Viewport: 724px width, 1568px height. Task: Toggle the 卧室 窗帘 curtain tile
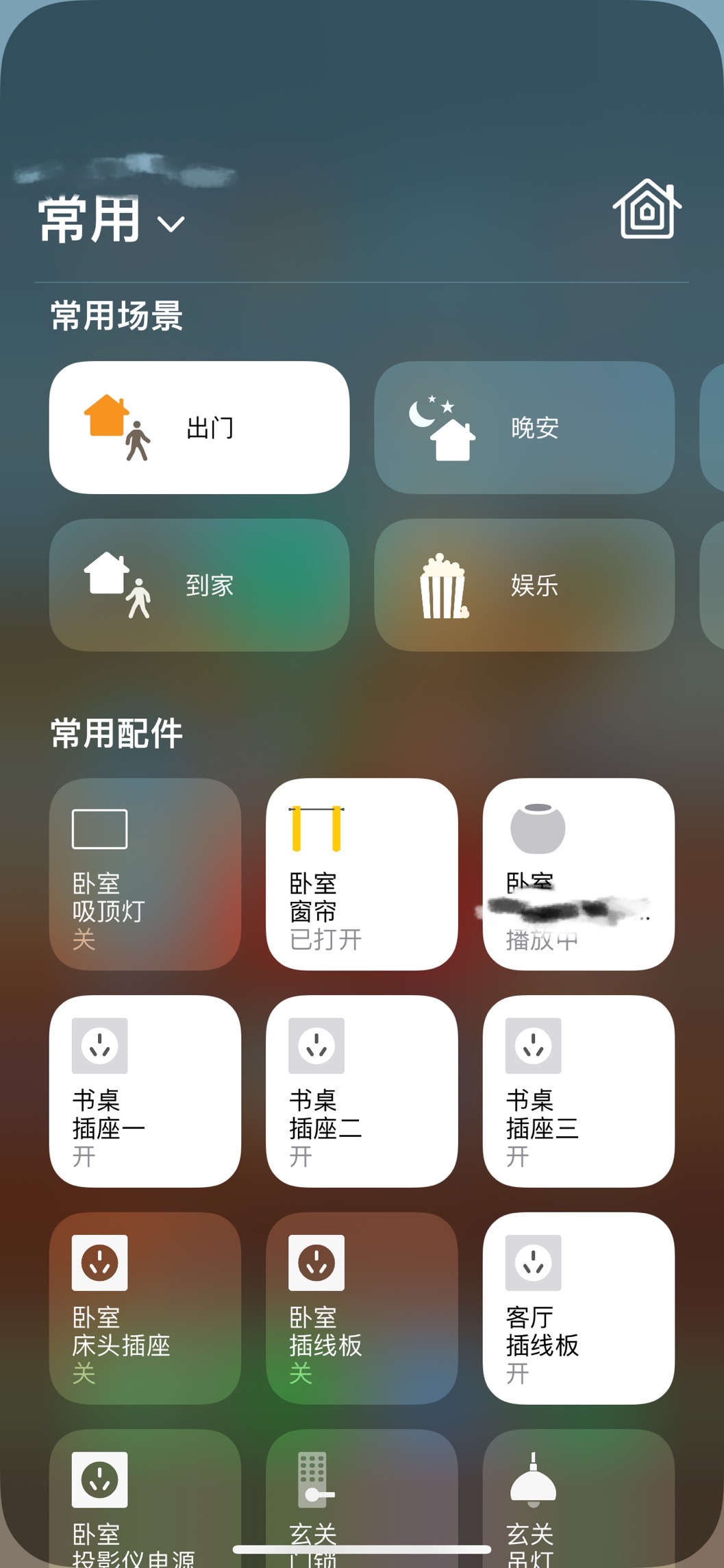pyautogui.click(x=362, y=874)
